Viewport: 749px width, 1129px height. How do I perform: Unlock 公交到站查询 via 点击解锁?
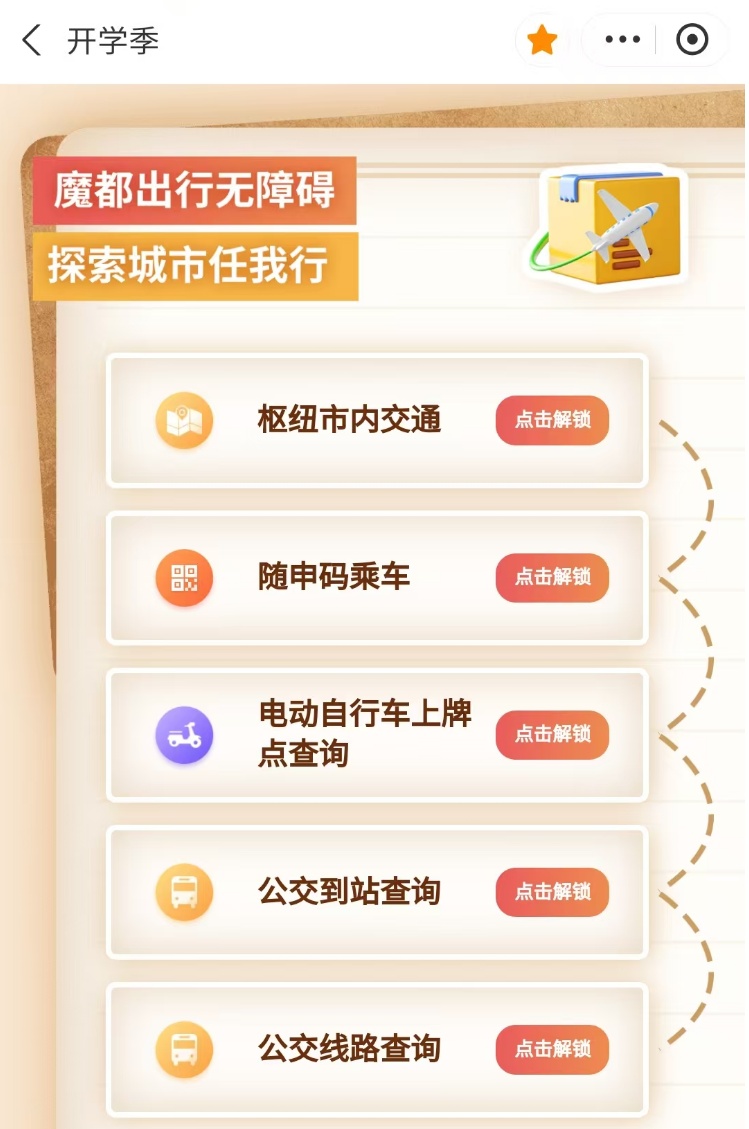pyautogui.click(x=552, y=891)
